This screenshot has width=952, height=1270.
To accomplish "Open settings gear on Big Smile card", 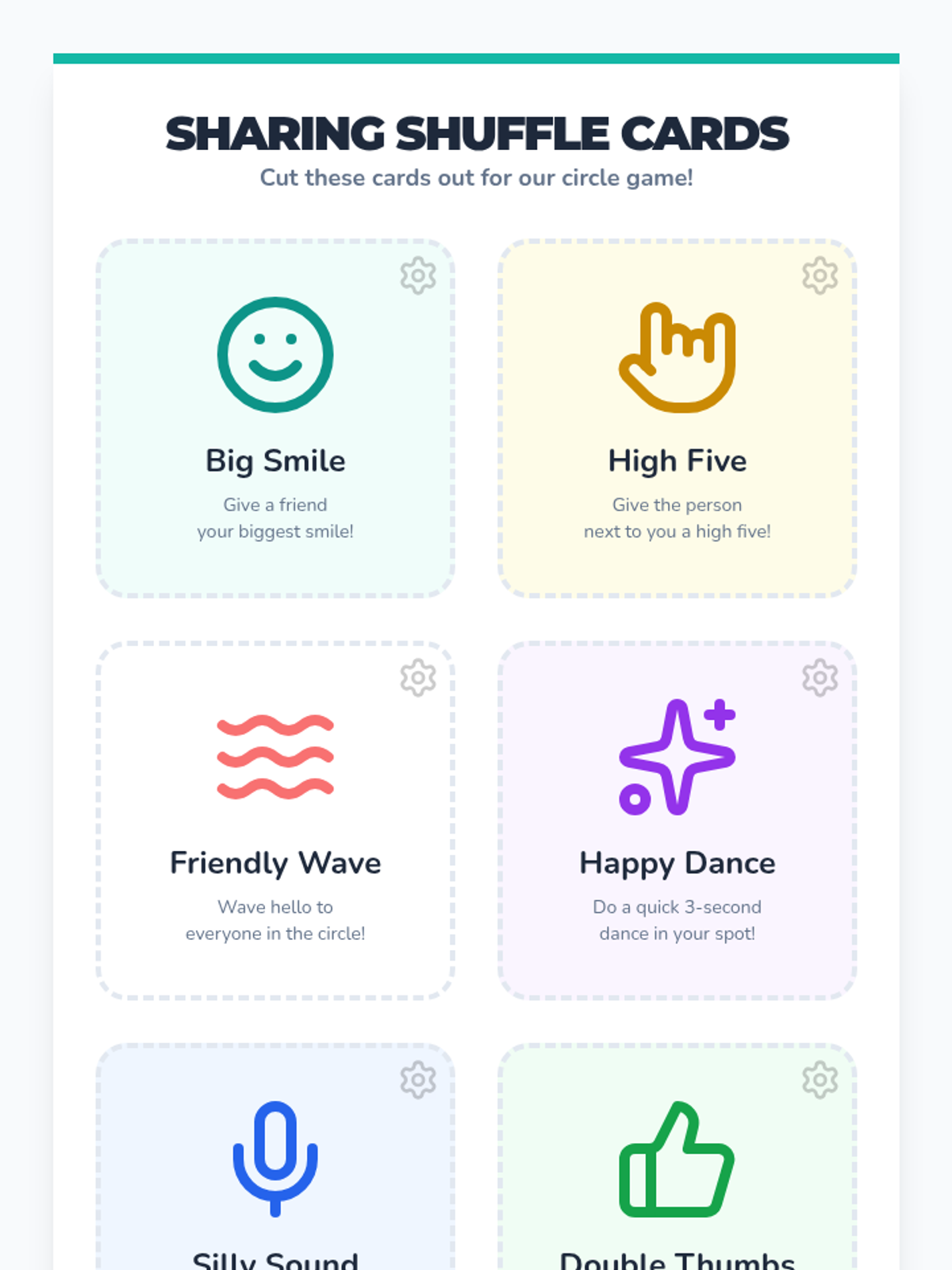I will [418, 275].
